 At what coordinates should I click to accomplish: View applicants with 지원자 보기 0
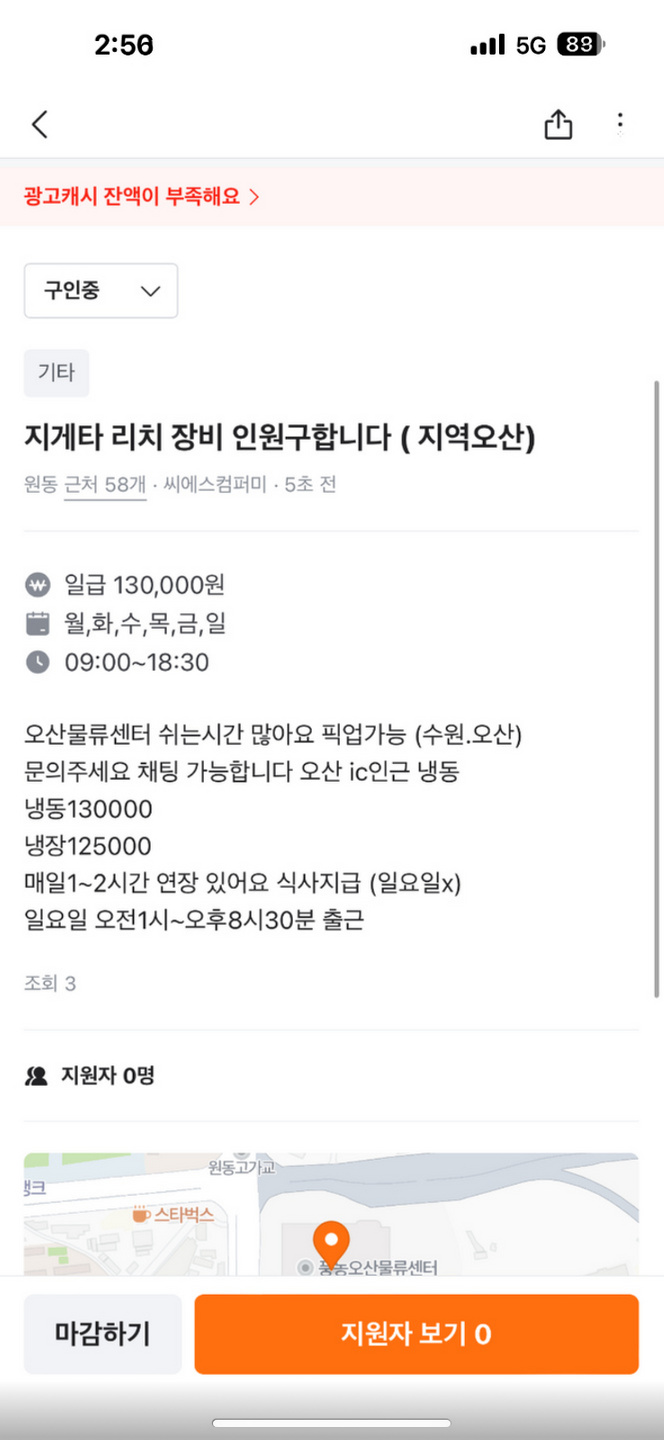pos(416,1334)
